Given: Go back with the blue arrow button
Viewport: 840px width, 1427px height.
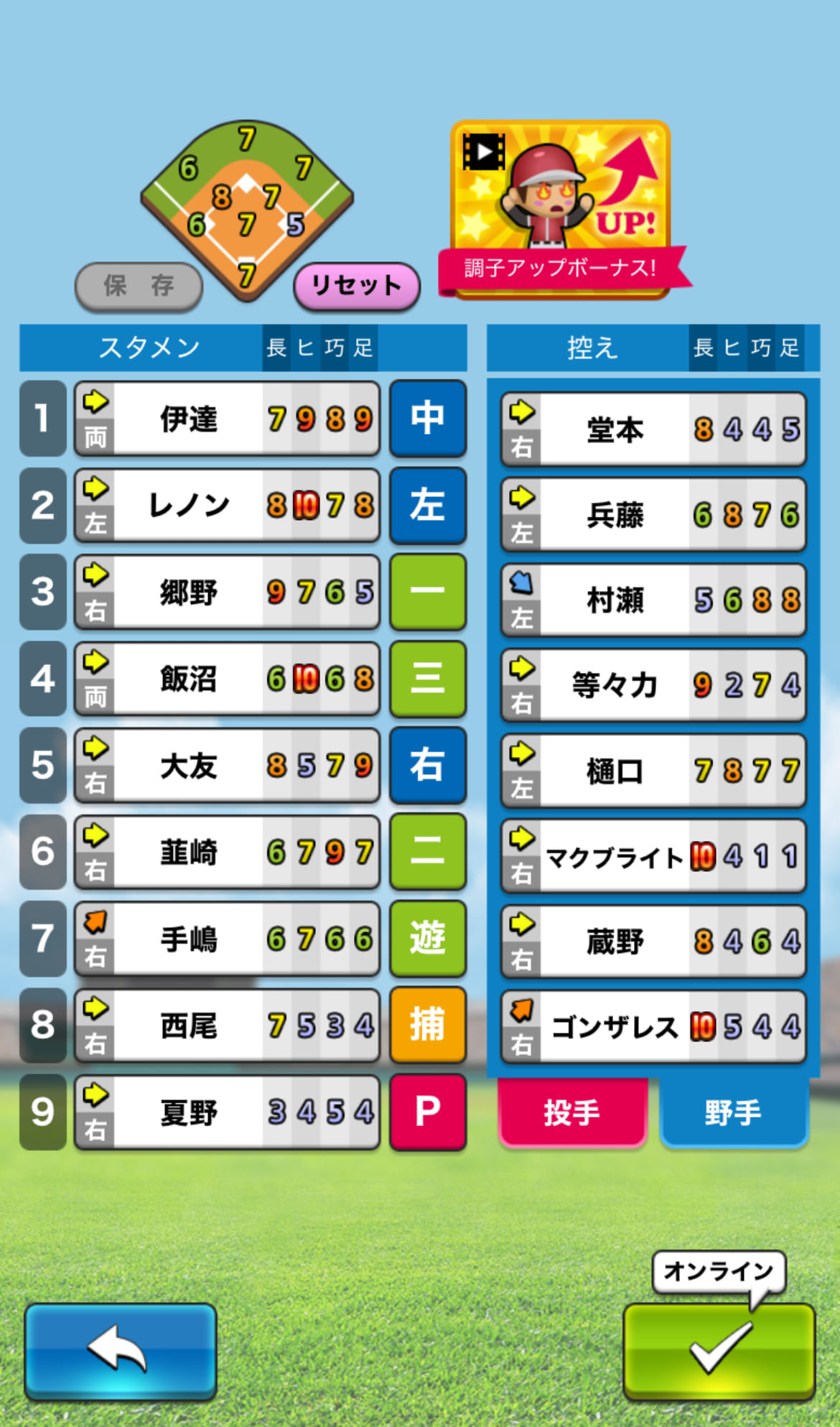Looking at the screenshot, I should (x=121, y=1351).
